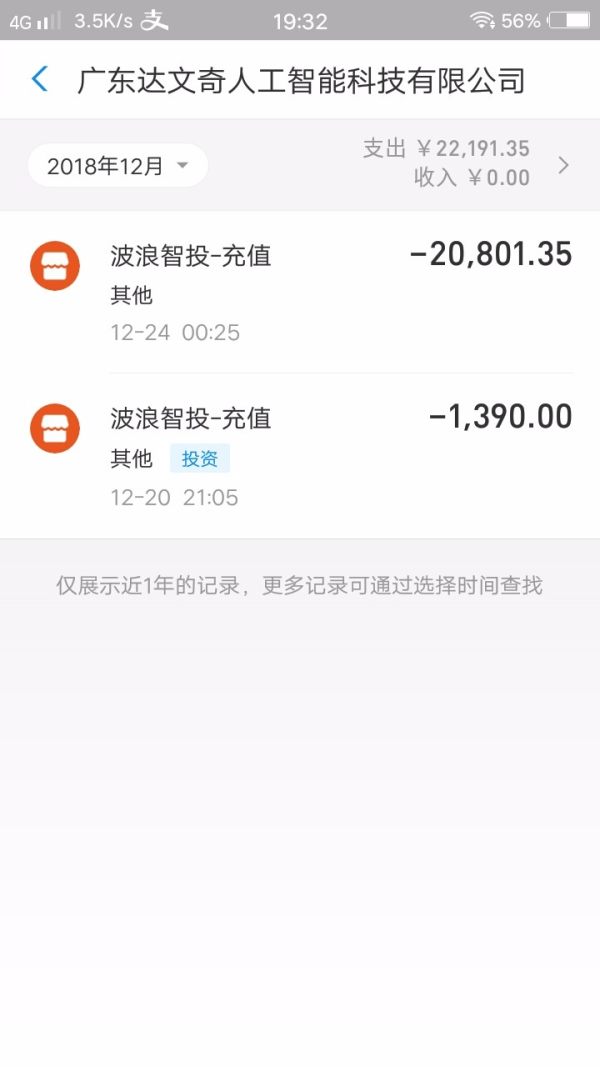The width and height of the screenshot is (600, 1067).
Task: Go back using the top-left arrow
Action: (x=39, y=80)
